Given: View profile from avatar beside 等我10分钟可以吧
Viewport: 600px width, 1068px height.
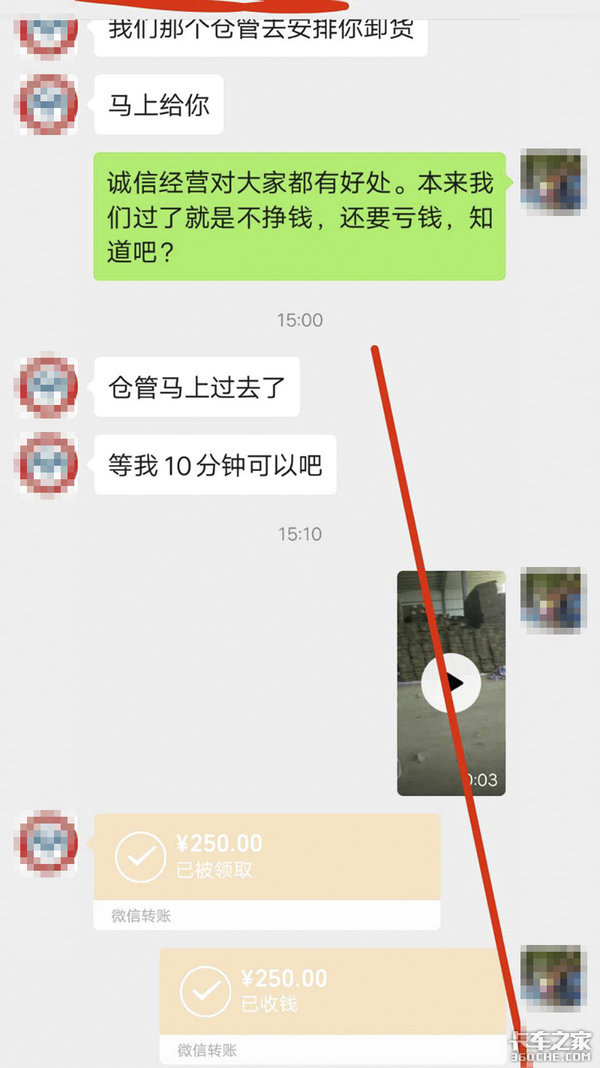Looking at the screenshot, I should pyautogui.click(x=48, y=465).
